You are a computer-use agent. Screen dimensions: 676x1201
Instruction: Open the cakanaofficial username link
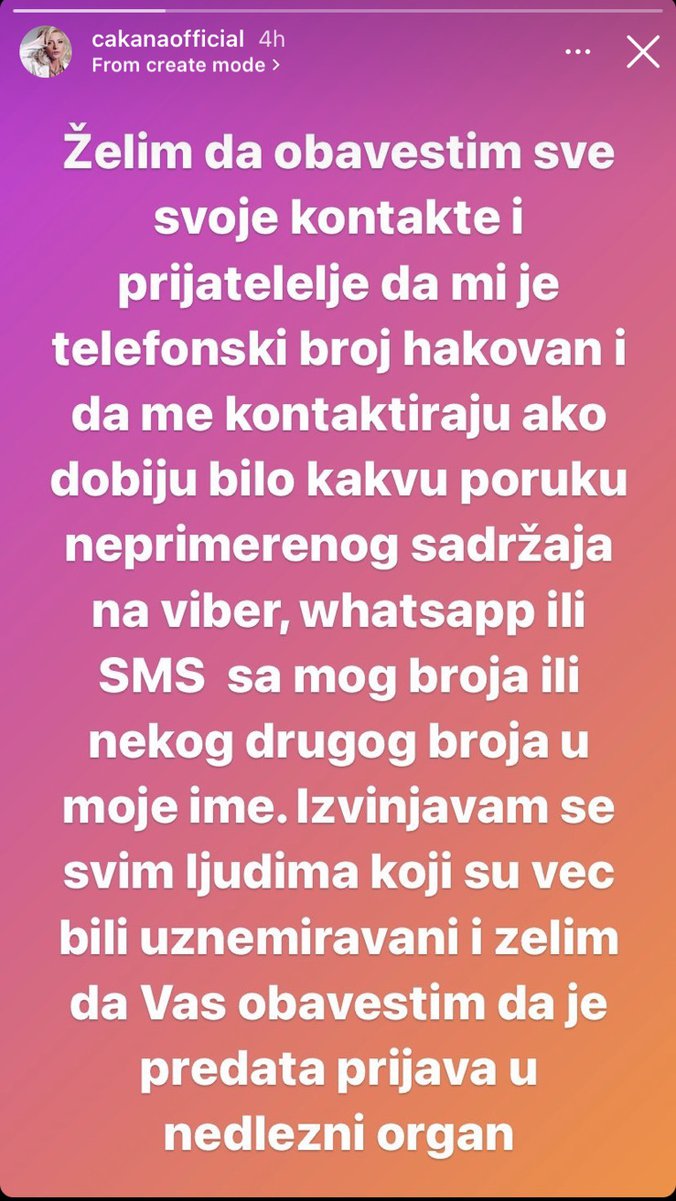(x=167, y=40)
